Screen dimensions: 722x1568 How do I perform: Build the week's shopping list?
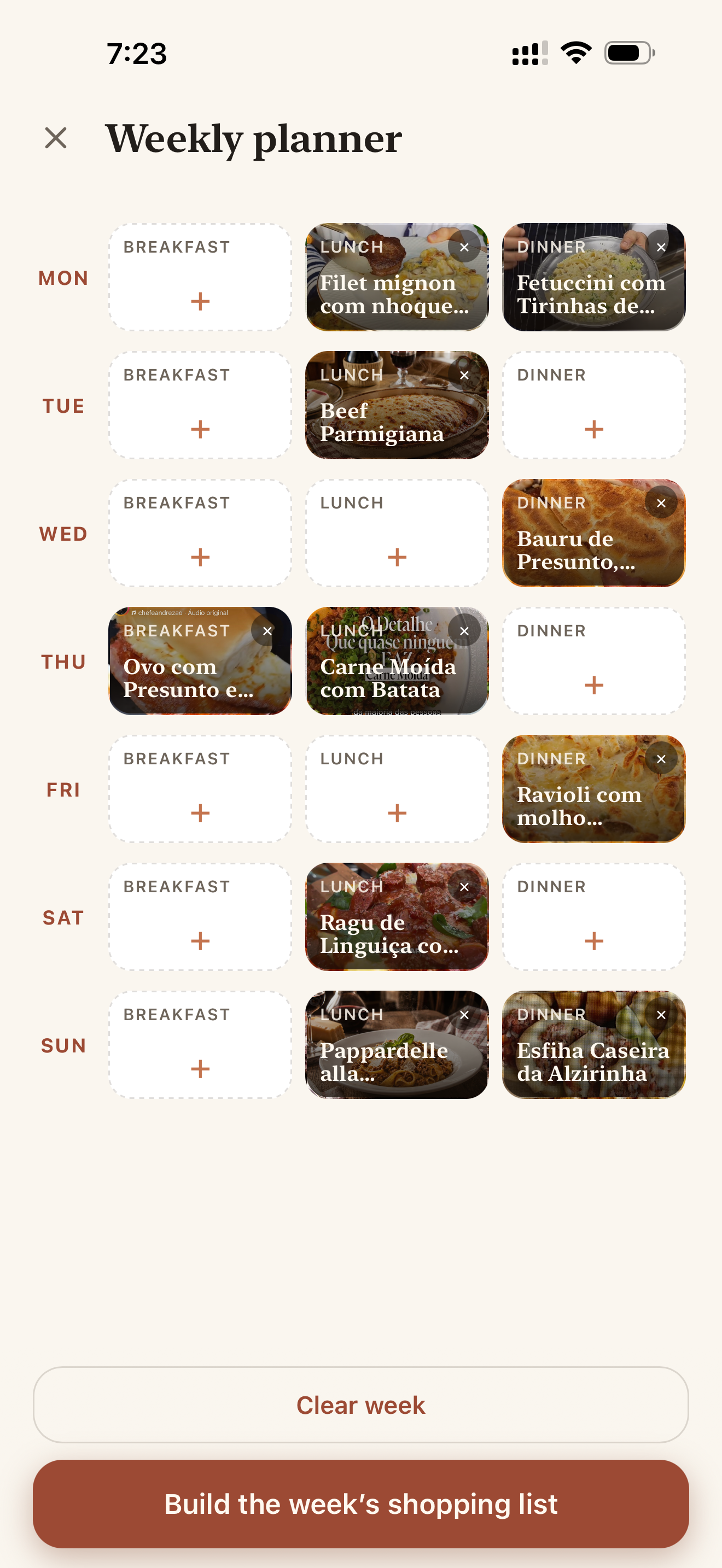[361, 1503]
